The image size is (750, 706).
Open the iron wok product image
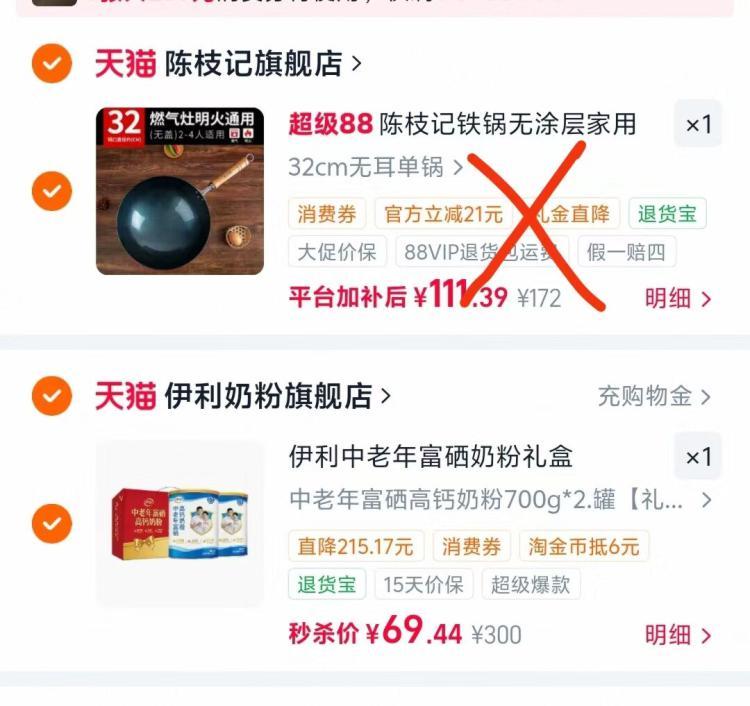(x=180, y=191)
